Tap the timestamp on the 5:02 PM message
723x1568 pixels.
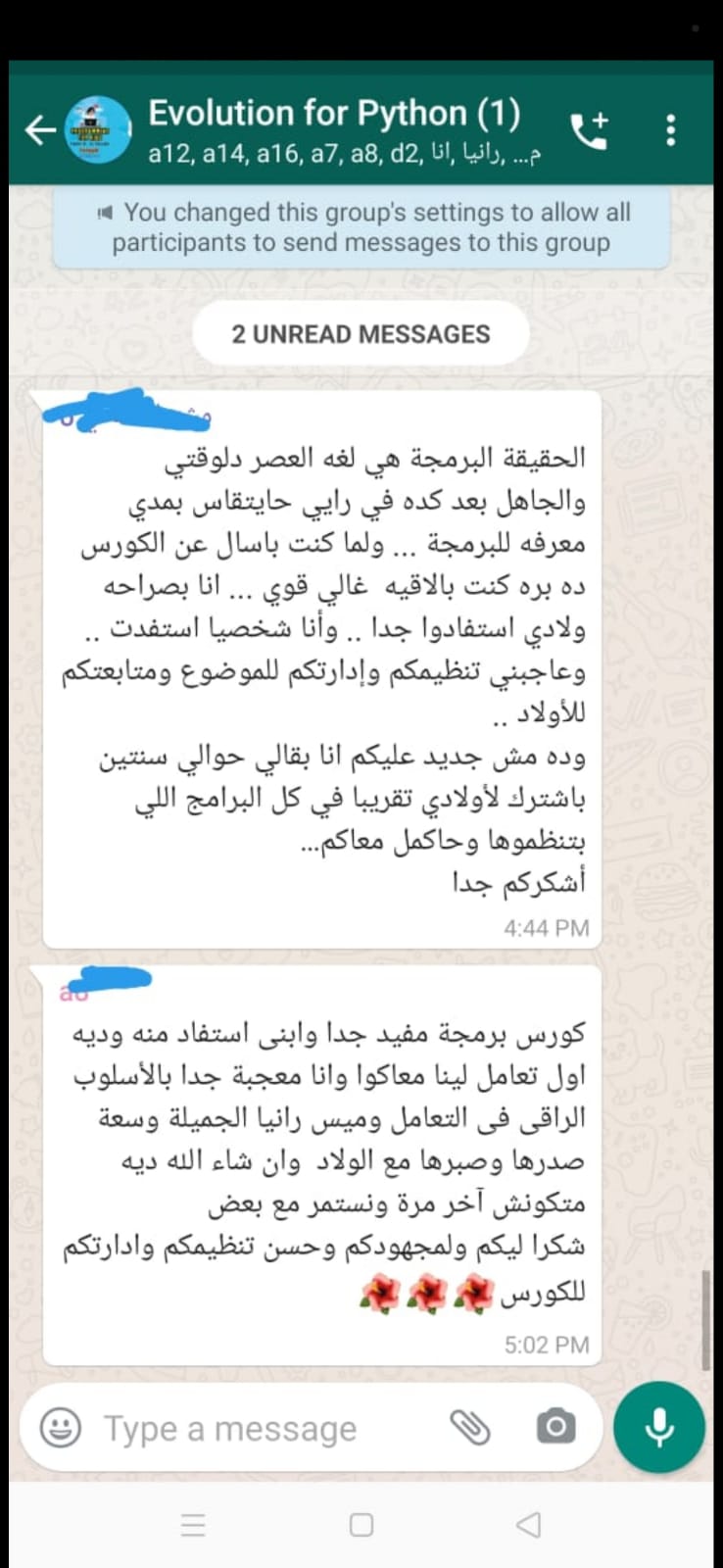(x=545, y=1344)
